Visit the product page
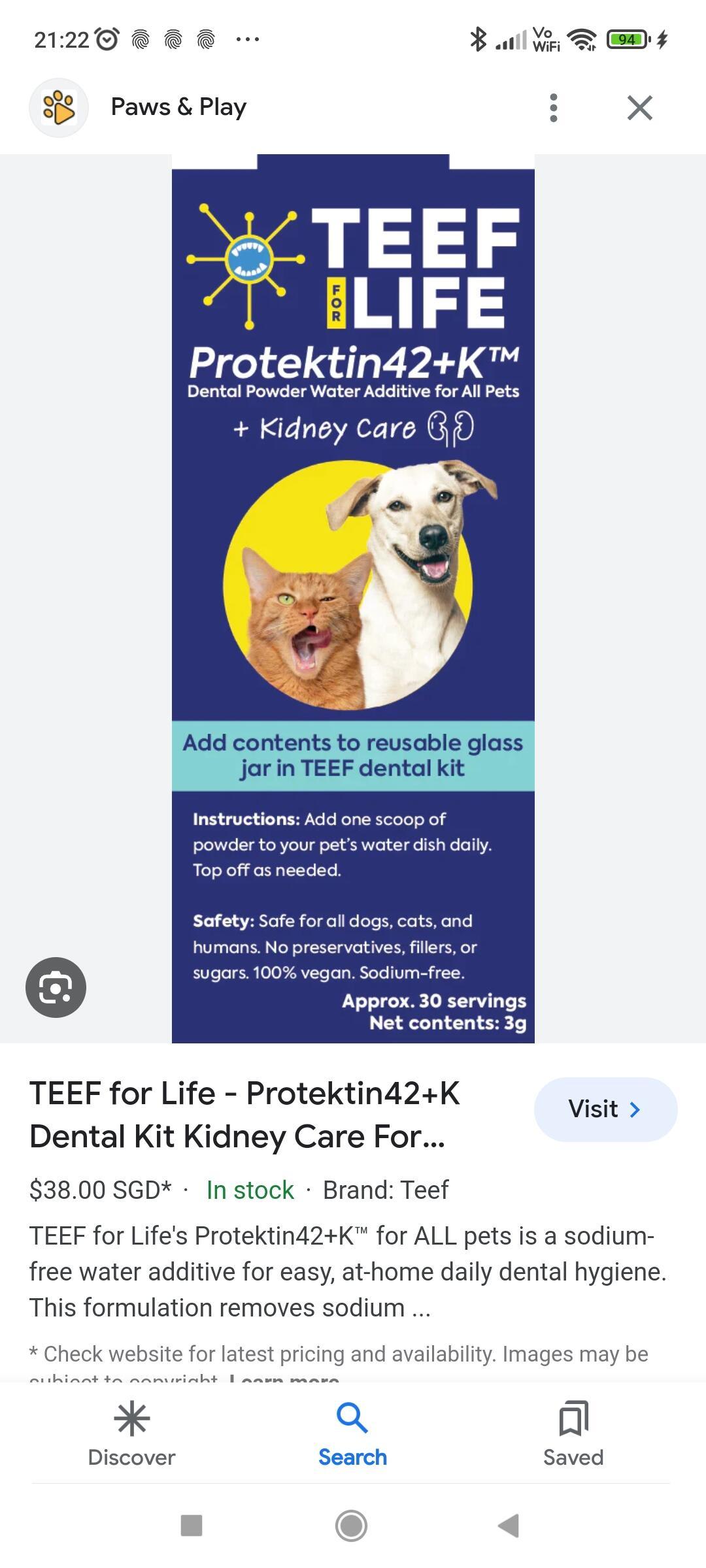706x1568 pixels. [605, 1109]
